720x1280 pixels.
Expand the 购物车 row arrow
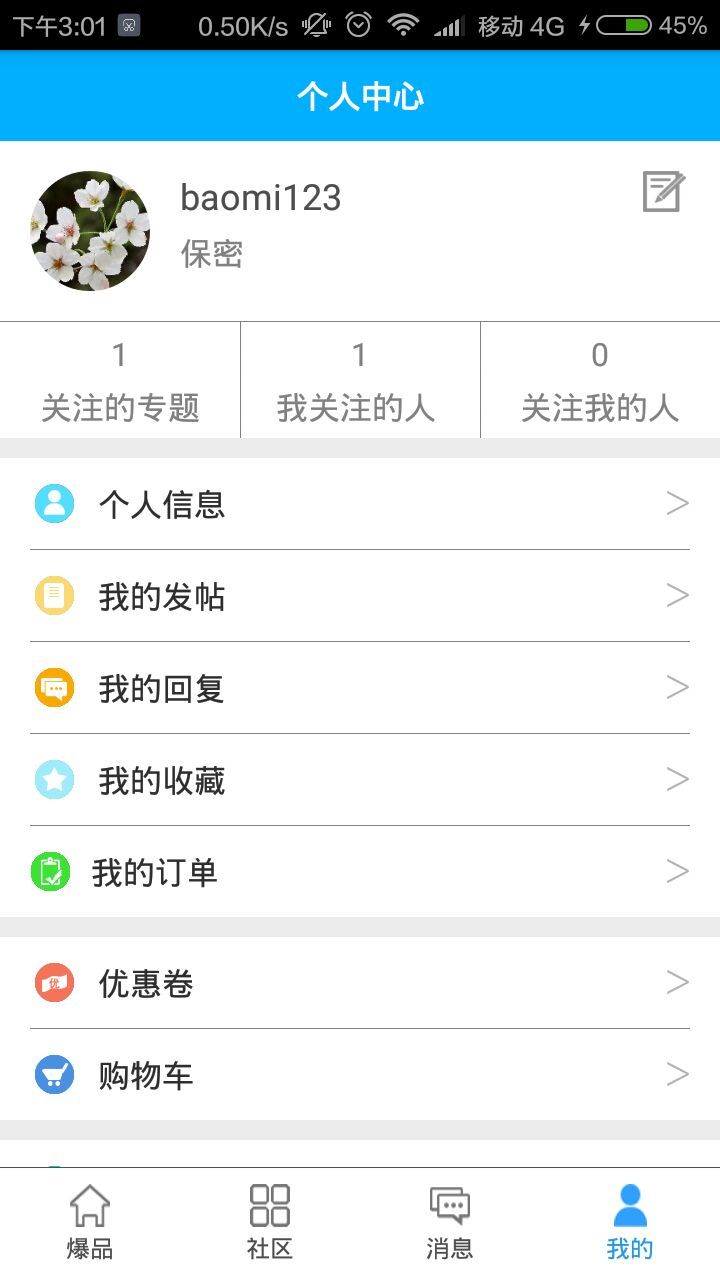pyautogui.click(x=676, y=1075)
